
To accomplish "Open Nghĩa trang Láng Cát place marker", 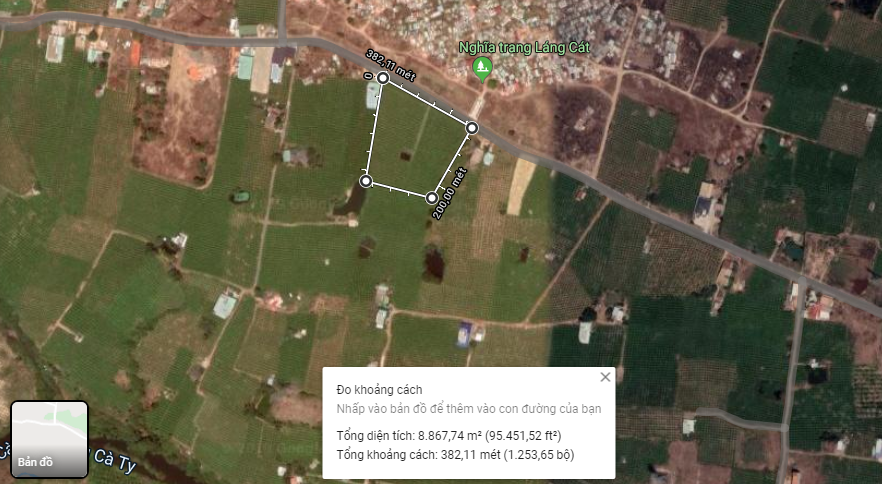I will click(x=482, y=68).
